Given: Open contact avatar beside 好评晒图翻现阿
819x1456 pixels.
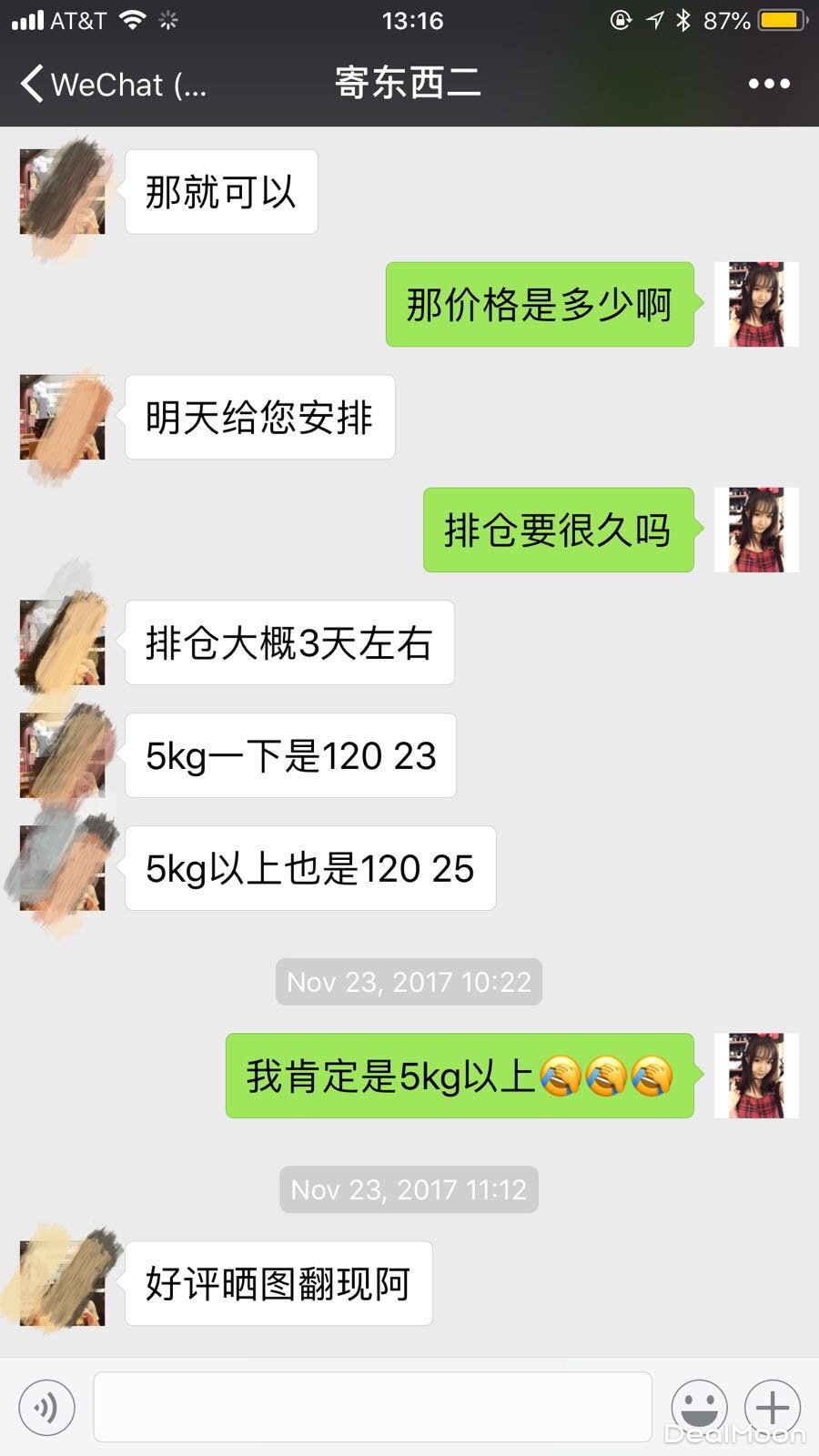Looking at the screenshot, I should pyautogui.click(x=62, y=1283).
